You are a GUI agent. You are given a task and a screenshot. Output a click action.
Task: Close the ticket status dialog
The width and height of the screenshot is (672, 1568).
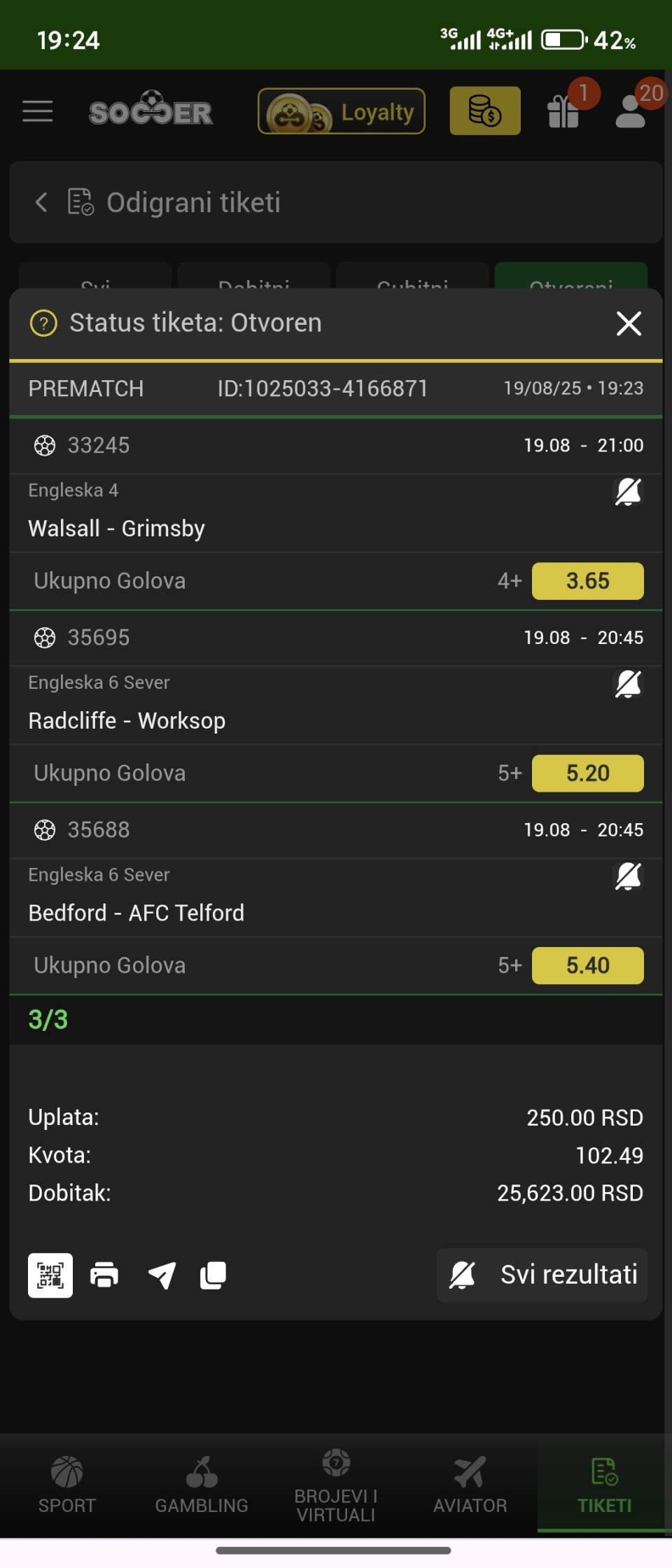tap(628, 323)
